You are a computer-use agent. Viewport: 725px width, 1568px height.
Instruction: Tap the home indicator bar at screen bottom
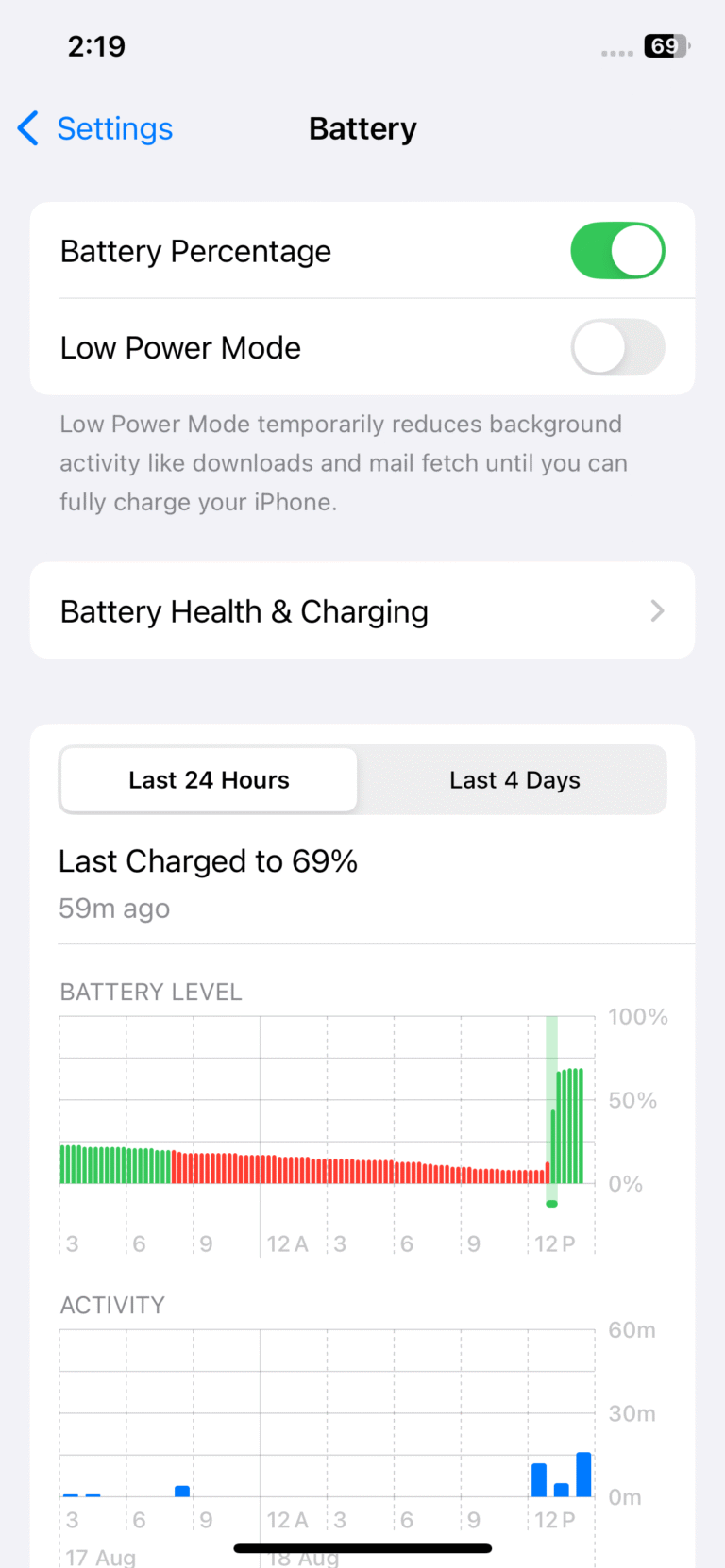[x=362, y=1547]
